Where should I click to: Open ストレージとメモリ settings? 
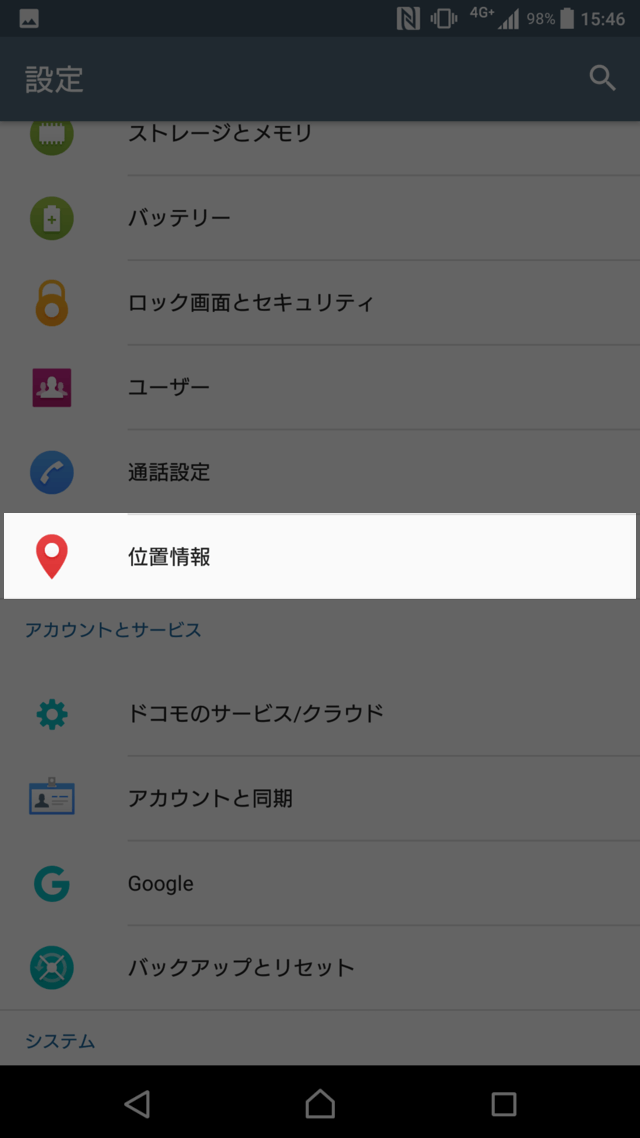pyautogui.click(x=220, y=134)
